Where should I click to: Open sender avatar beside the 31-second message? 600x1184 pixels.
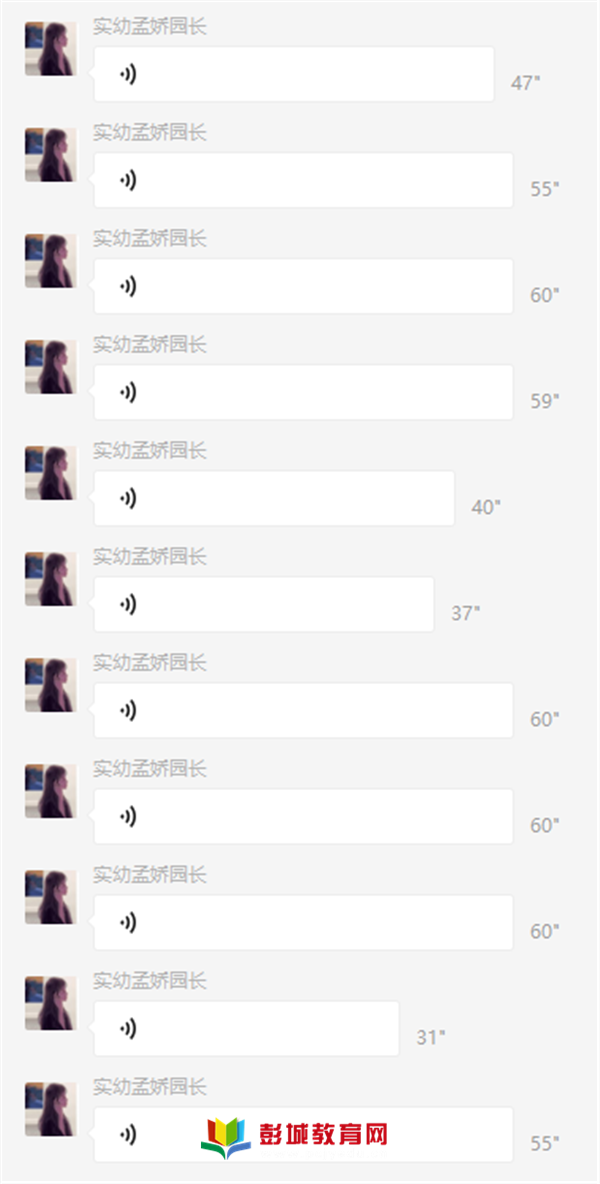pos(51,1003)
